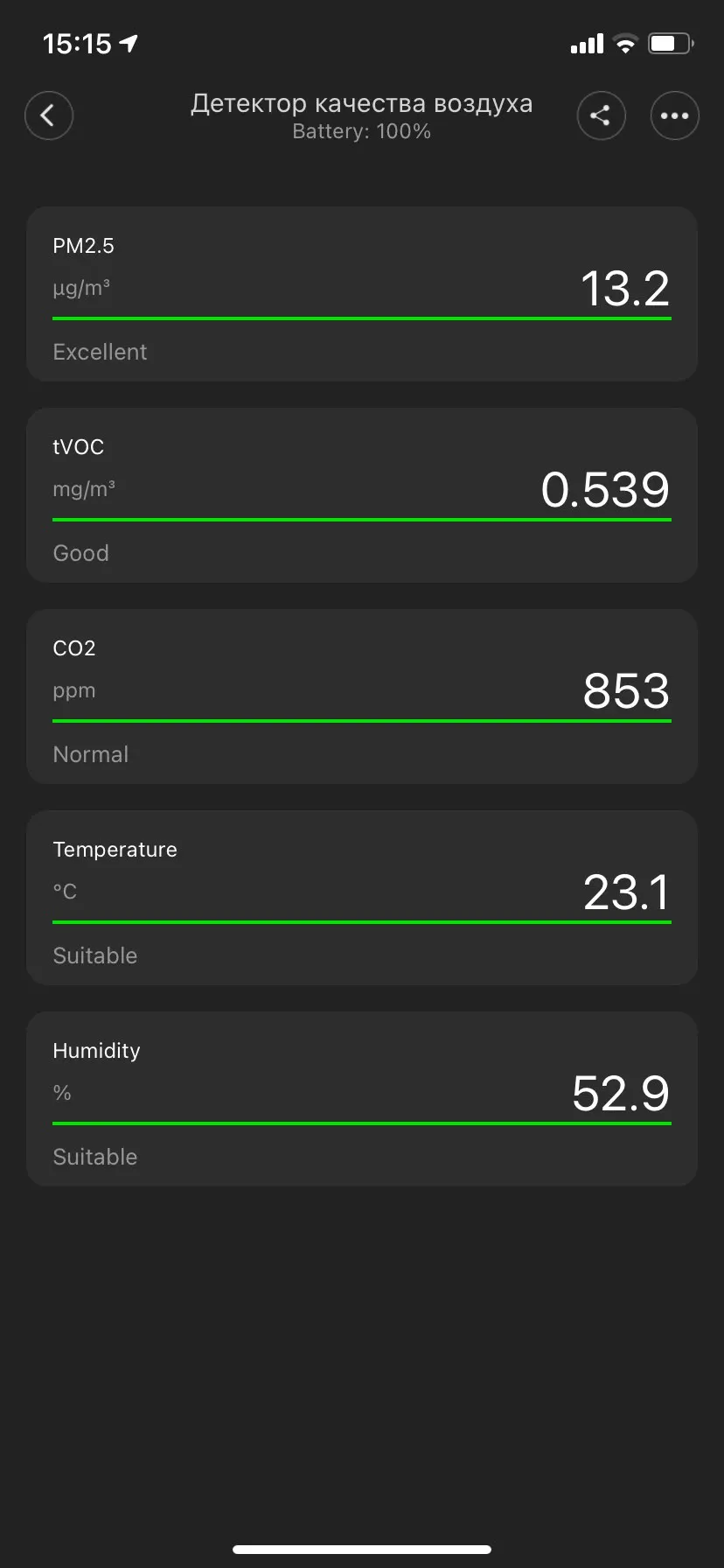Share the air quality detector
724x1568 pixels.
[601, 115]
